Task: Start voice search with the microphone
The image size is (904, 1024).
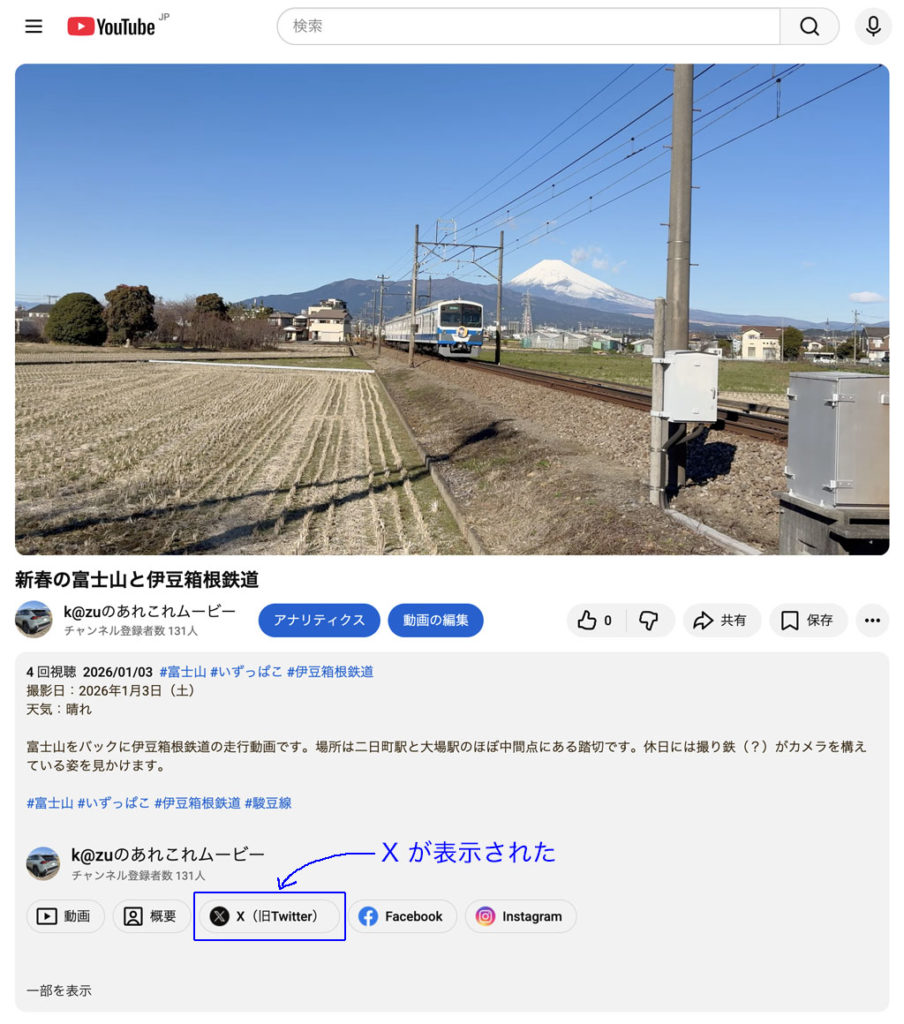Action: [x=873, y=27]
